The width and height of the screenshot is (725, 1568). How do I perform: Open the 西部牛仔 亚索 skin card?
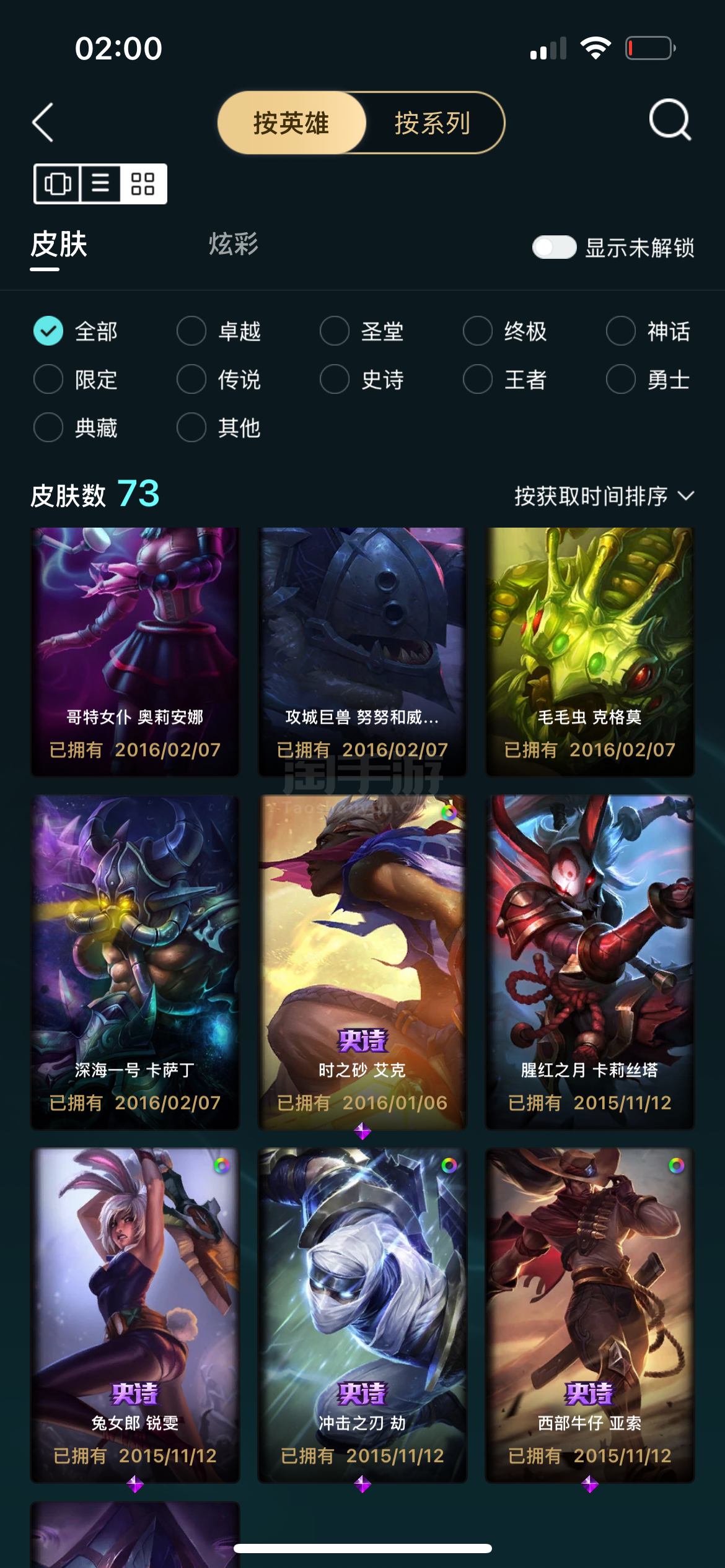click(590, 1315)
